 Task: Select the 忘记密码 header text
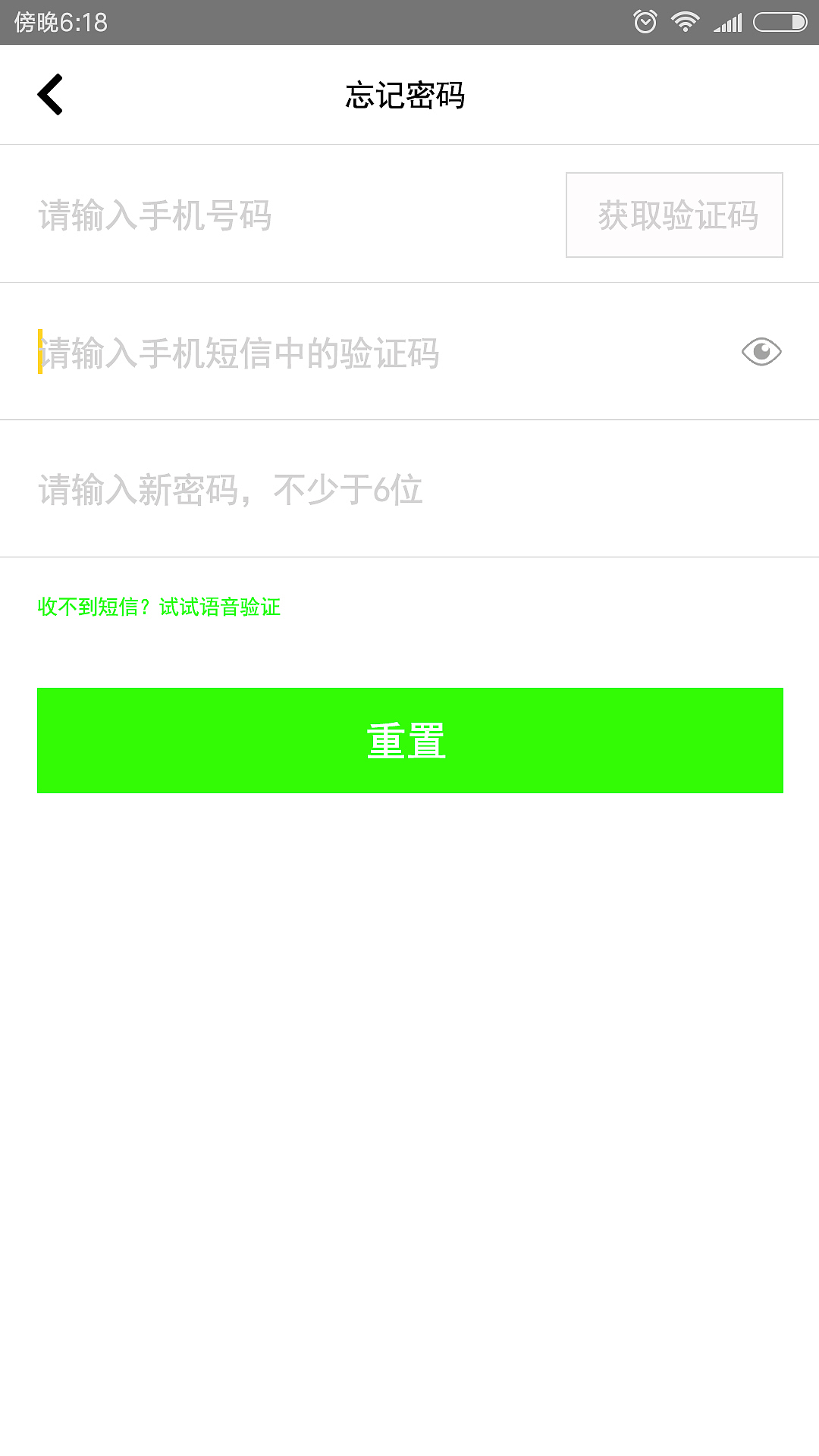406,94
